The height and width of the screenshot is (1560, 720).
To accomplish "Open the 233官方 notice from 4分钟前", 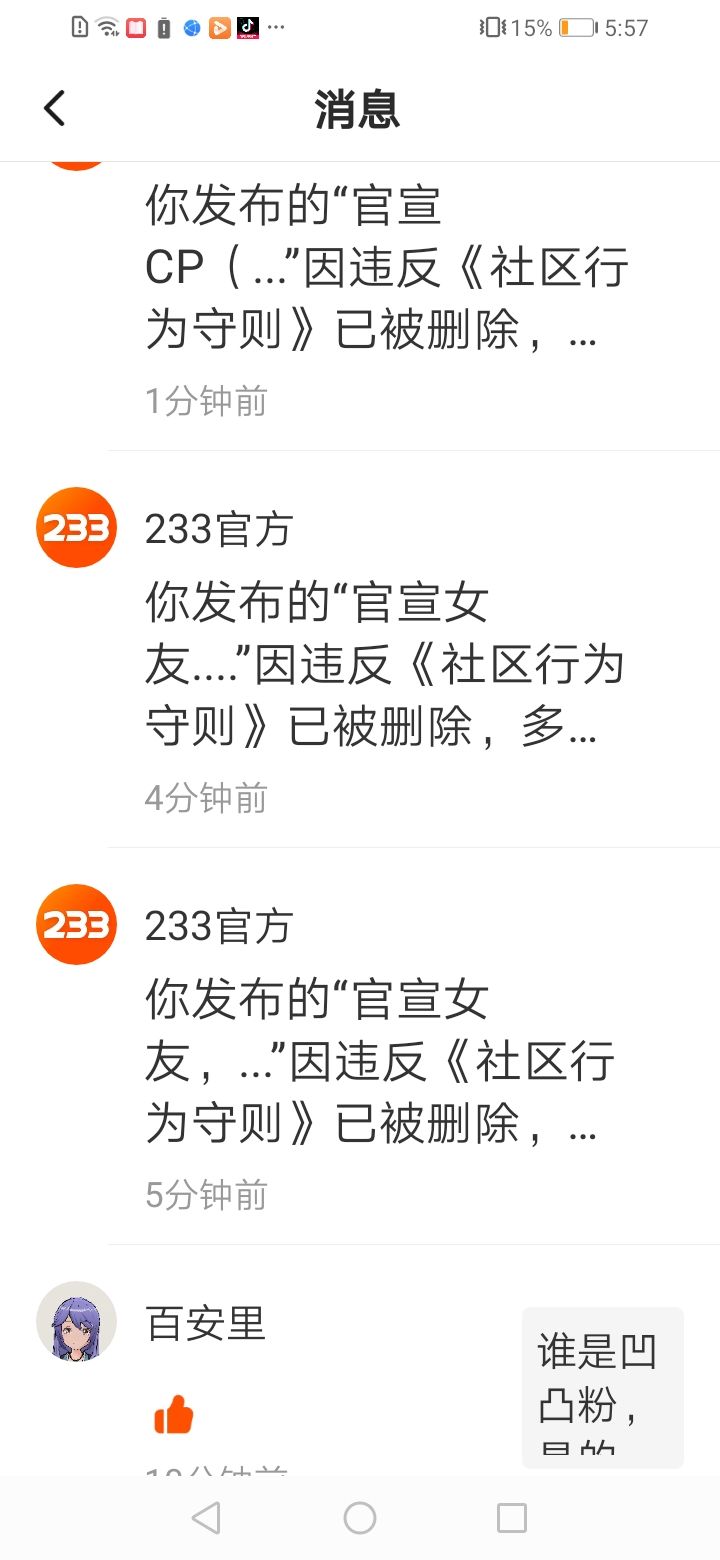I will point(385,665).
